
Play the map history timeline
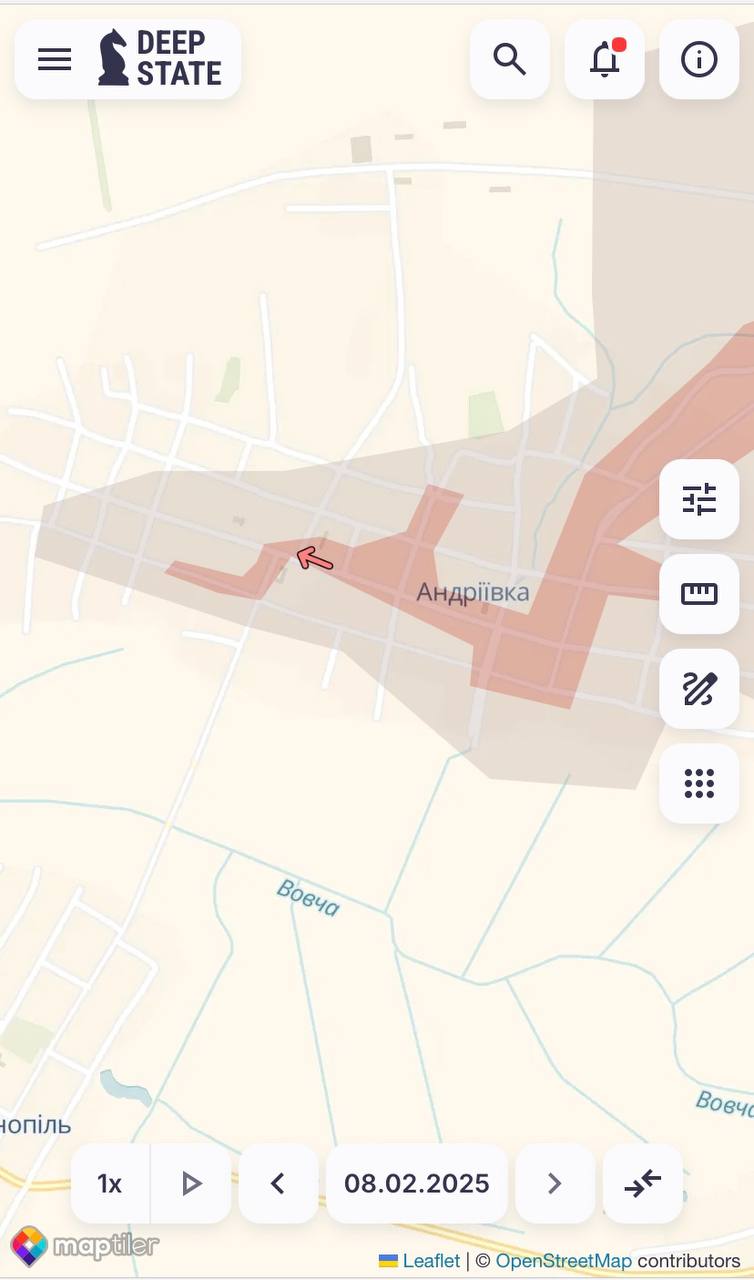pos(191,1184)
